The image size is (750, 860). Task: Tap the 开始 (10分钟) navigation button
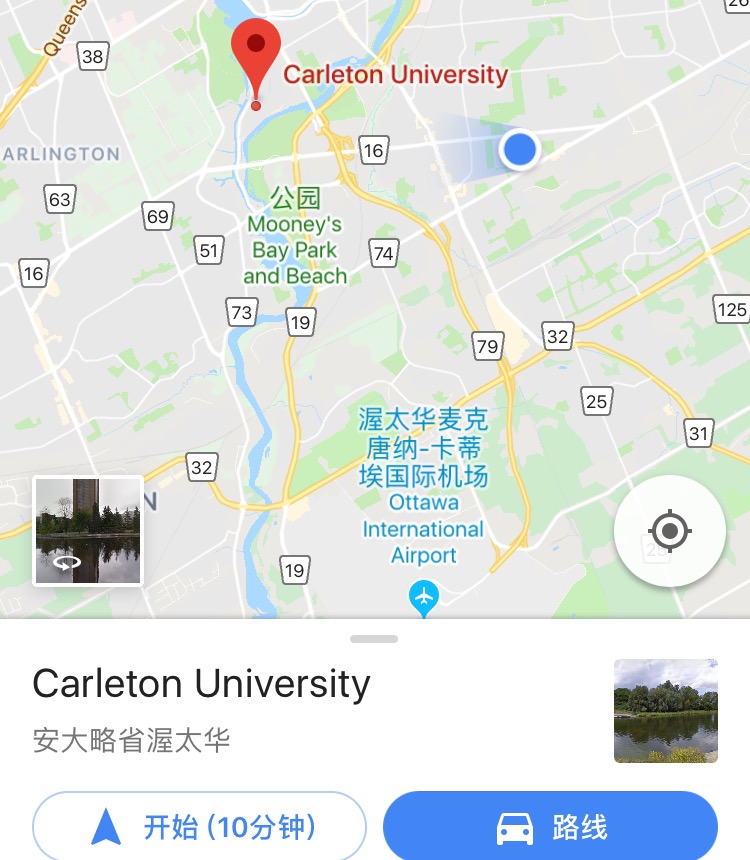point(200,827)
